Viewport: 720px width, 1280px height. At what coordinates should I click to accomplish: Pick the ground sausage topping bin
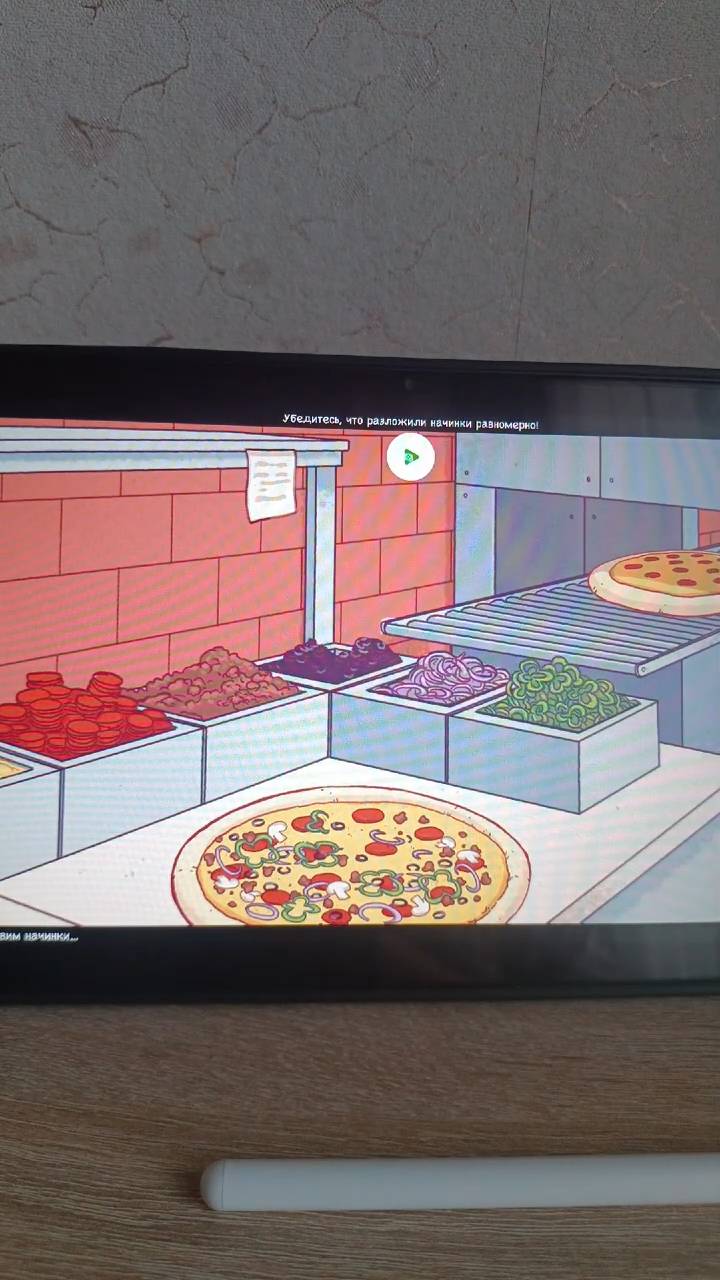coord(213,683)
